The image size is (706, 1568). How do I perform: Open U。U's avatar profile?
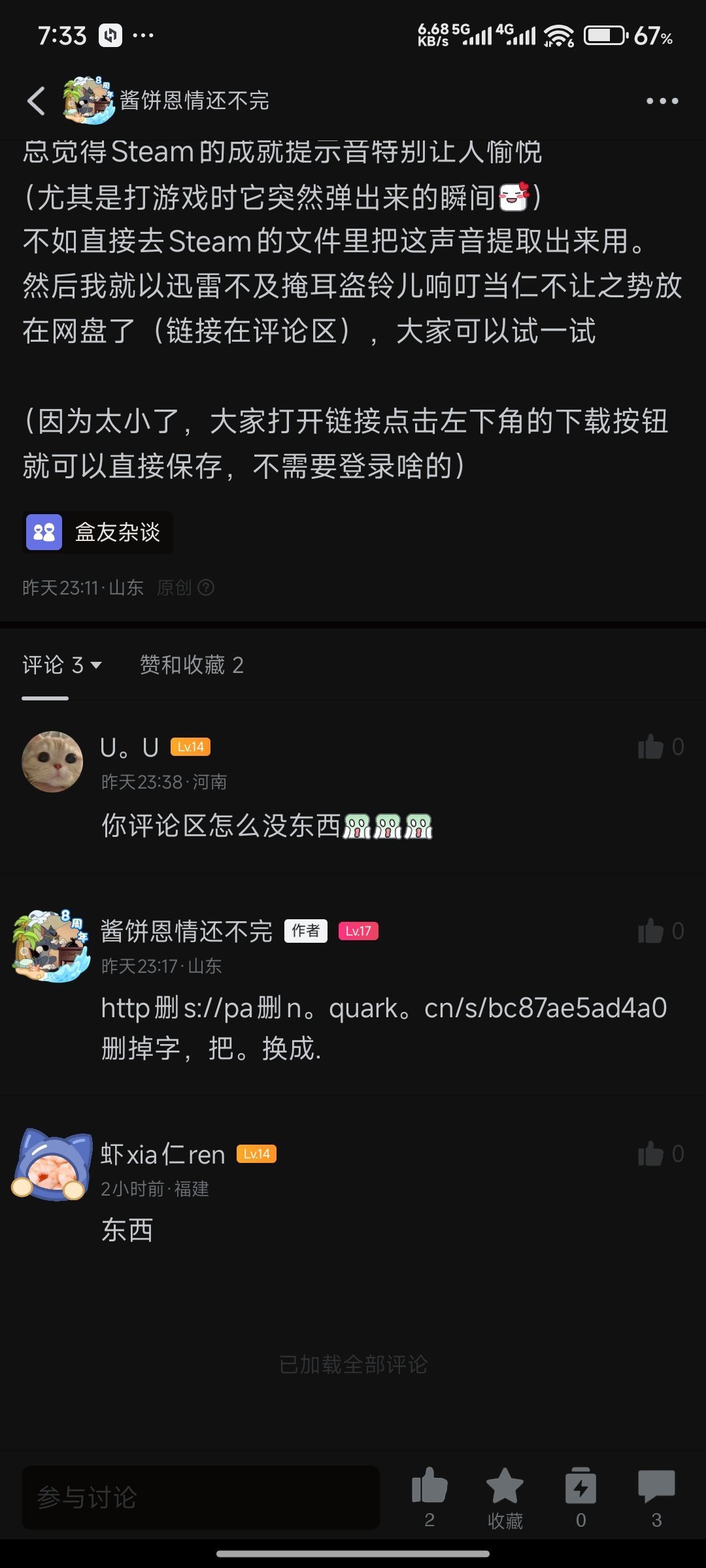coord(52,761)
